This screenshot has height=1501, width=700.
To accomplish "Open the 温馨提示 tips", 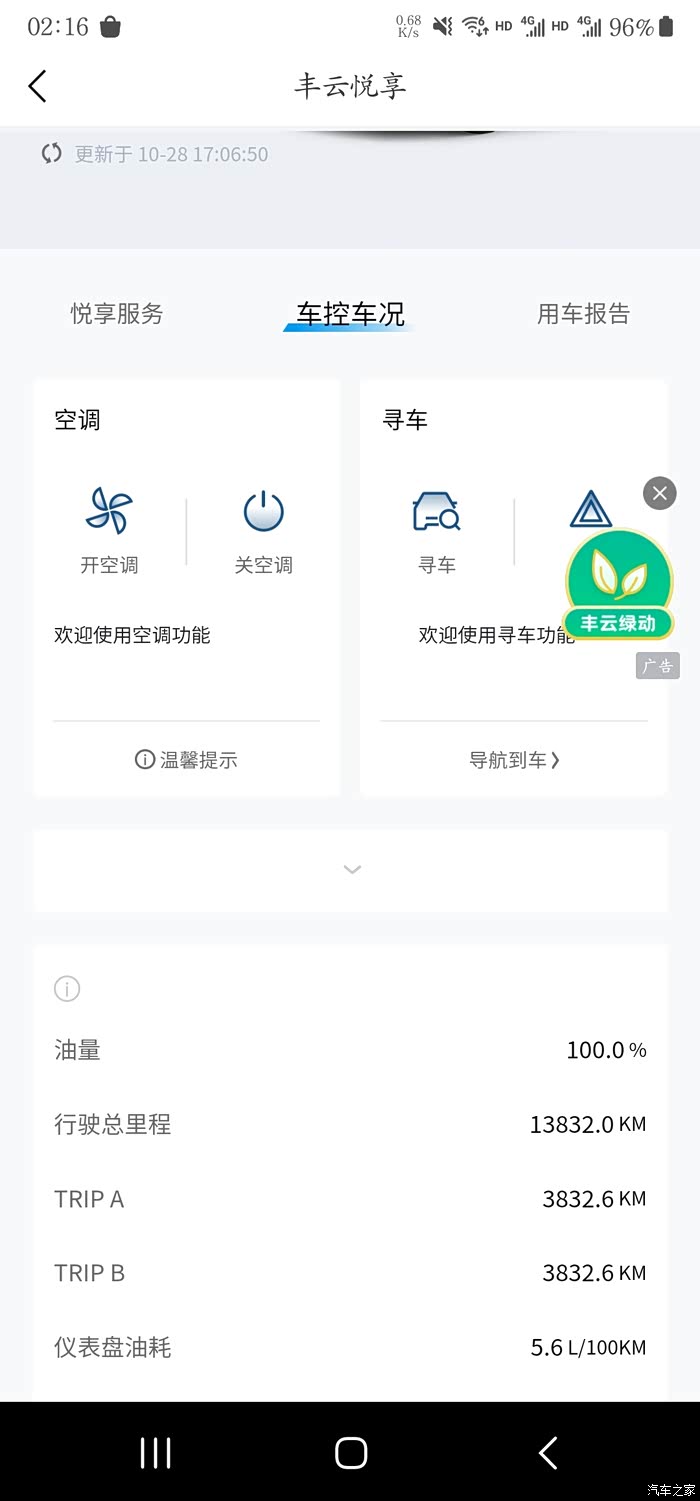I will click(186, 760).
